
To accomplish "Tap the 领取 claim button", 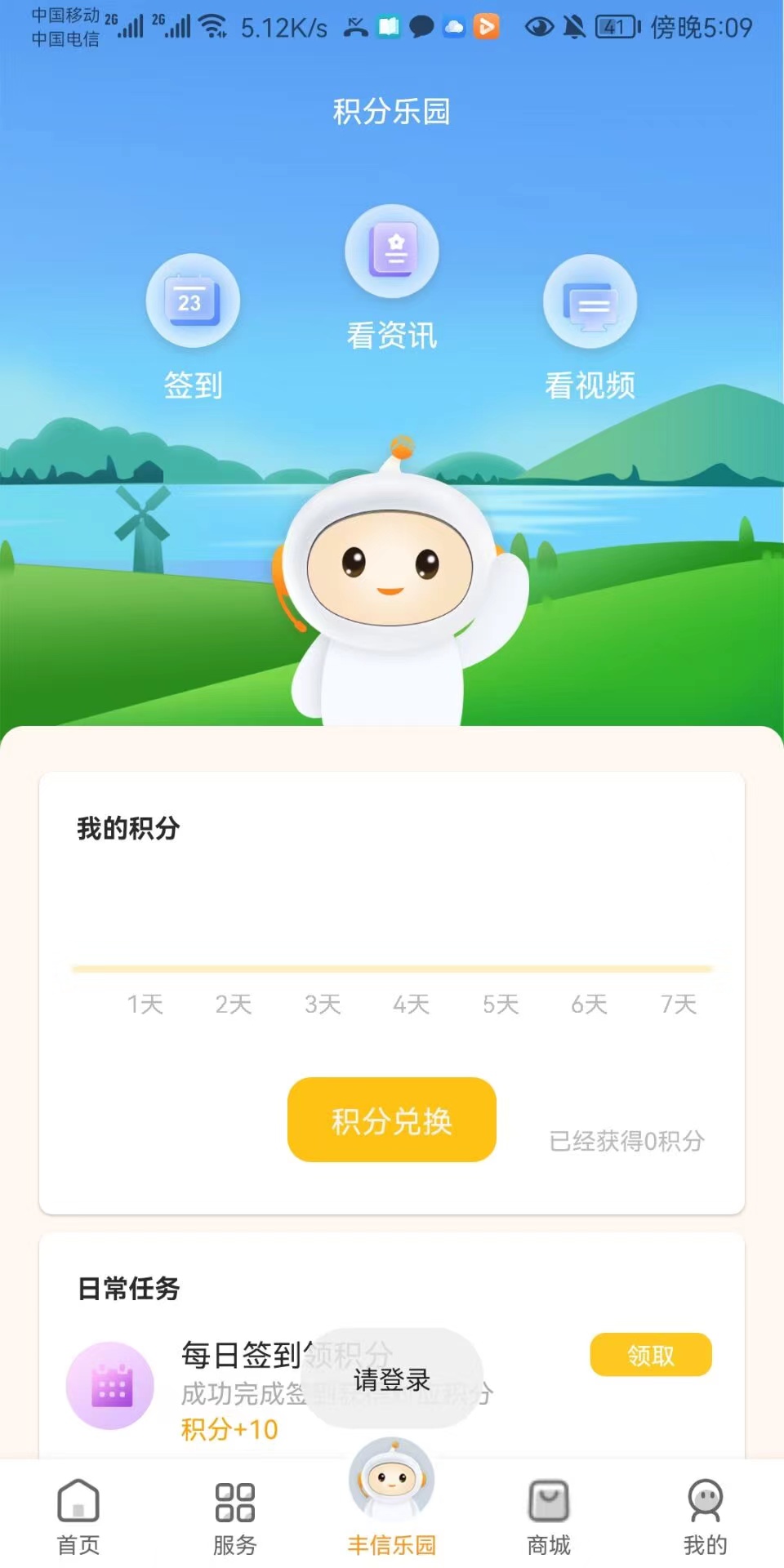I will coord(650,1354).
